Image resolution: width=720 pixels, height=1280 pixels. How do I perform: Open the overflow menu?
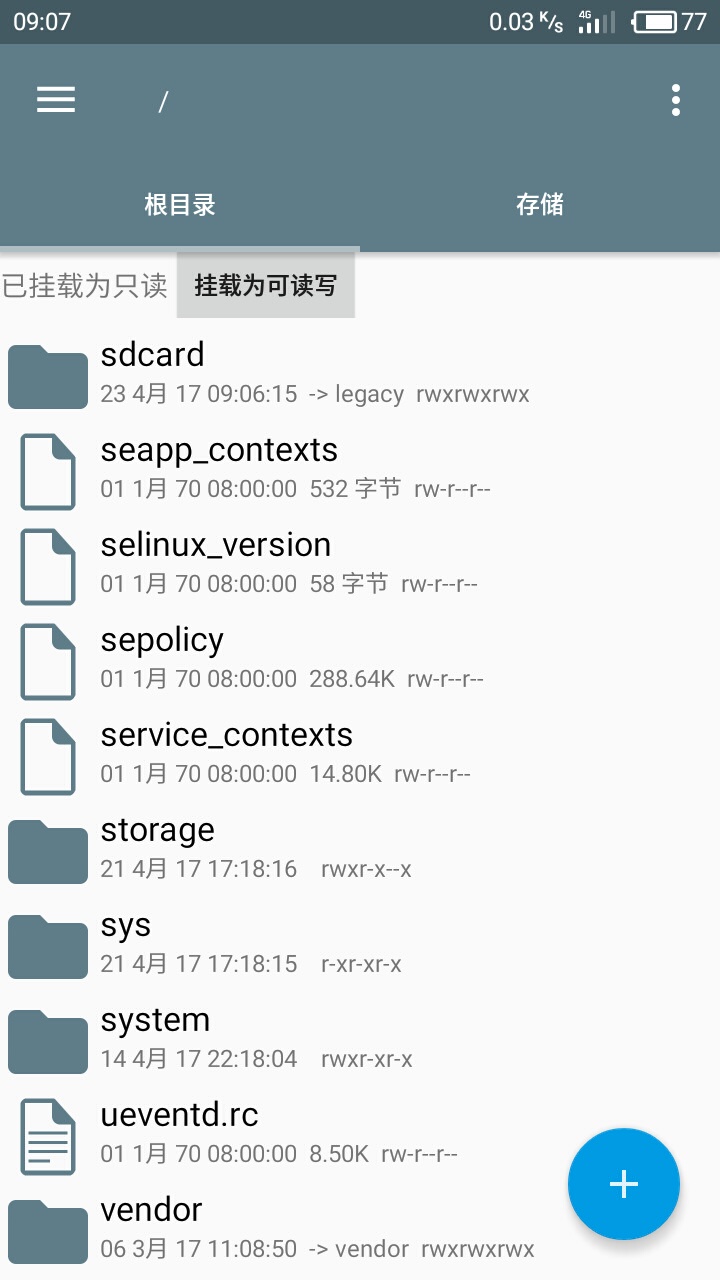(x=676, y=100)
